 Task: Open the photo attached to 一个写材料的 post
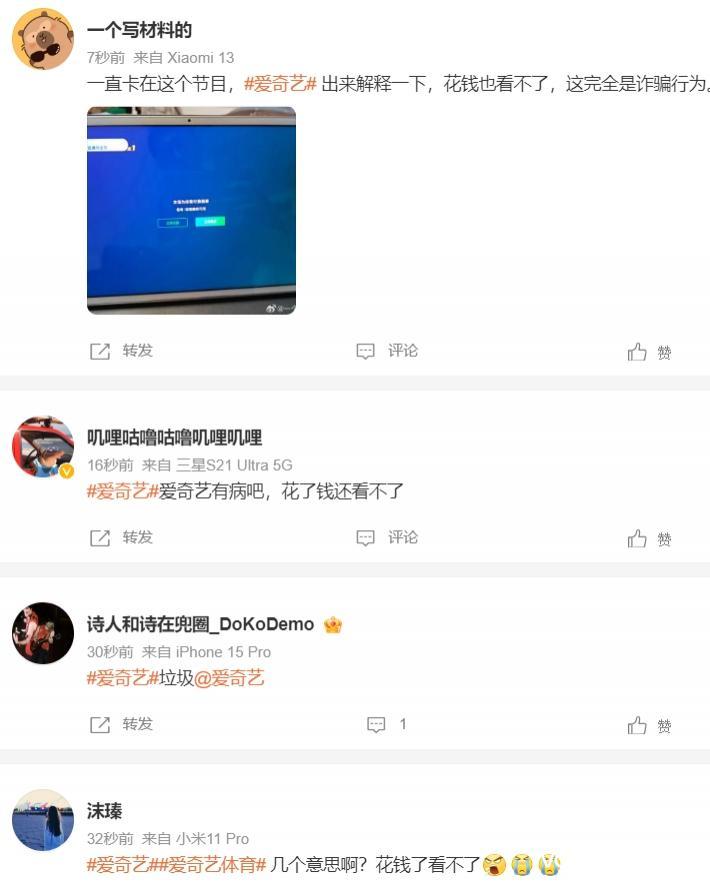coord(191,210)
